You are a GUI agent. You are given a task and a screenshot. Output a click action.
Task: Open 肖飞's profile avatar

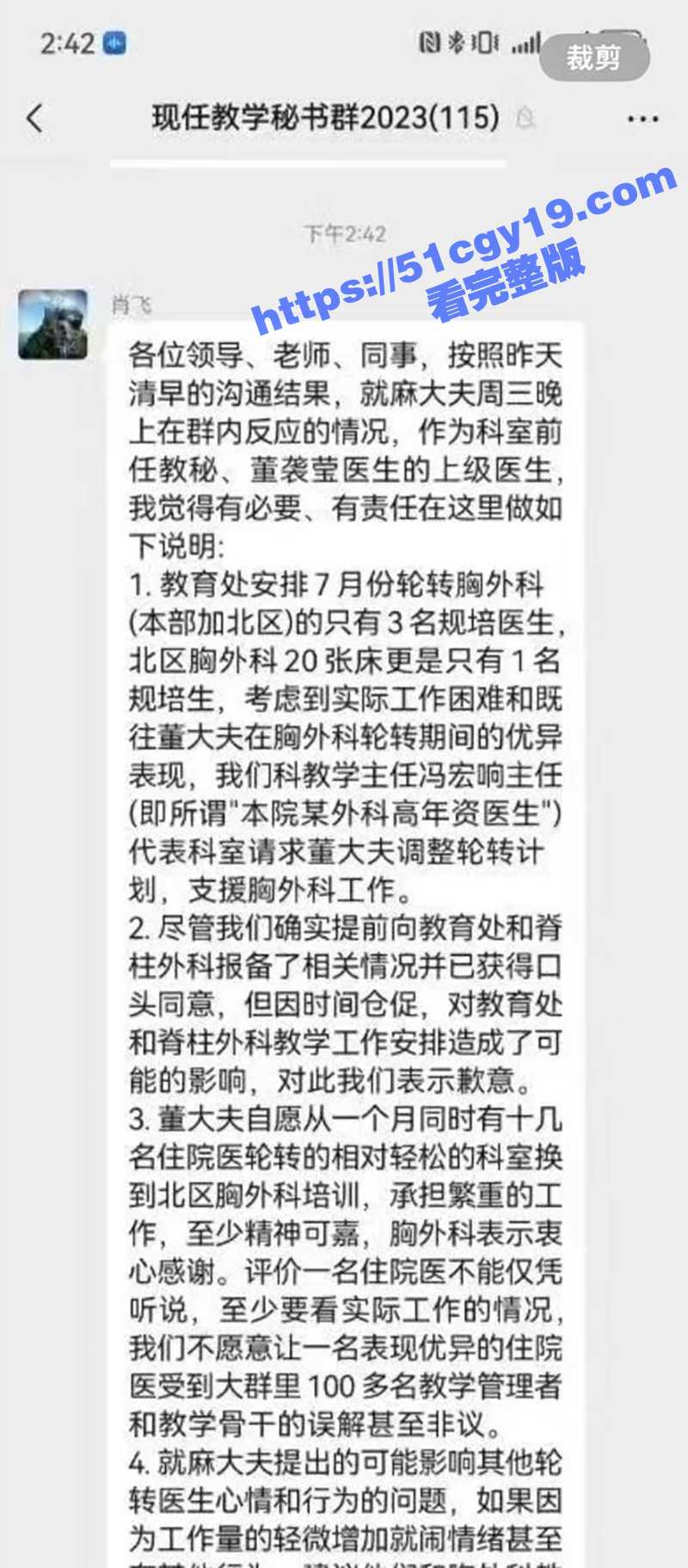tap(53, 324)
